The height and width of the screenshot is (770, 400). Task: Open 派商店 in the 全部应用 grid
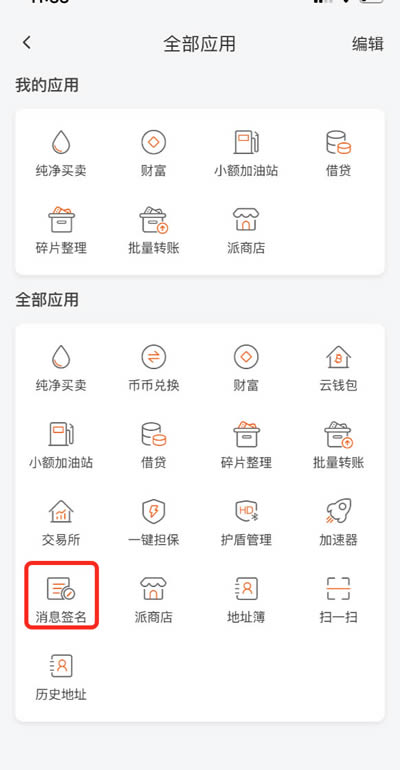154,600
